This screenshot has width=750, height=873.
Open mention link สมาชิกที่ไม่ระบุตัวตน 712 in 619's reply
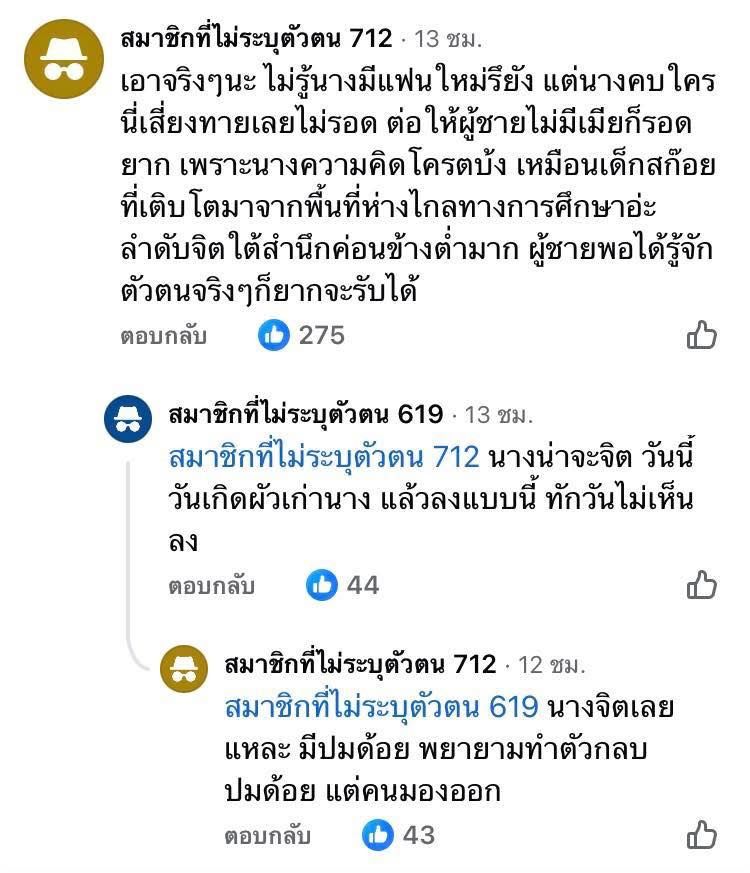click(324, 458)
